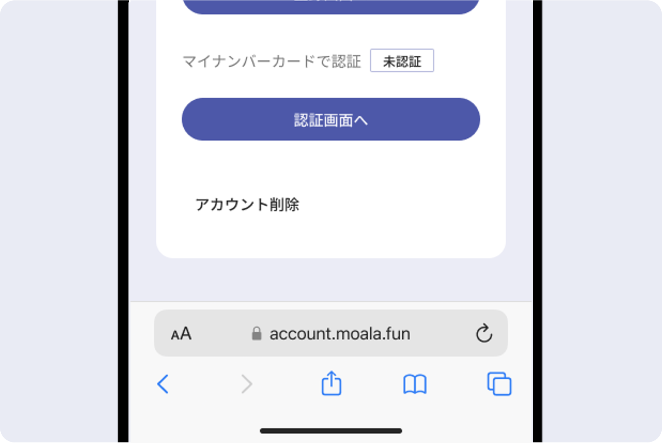This screenshot has height=444, width=662.
Task: Show all open tabs
Action: pos(499,384)
